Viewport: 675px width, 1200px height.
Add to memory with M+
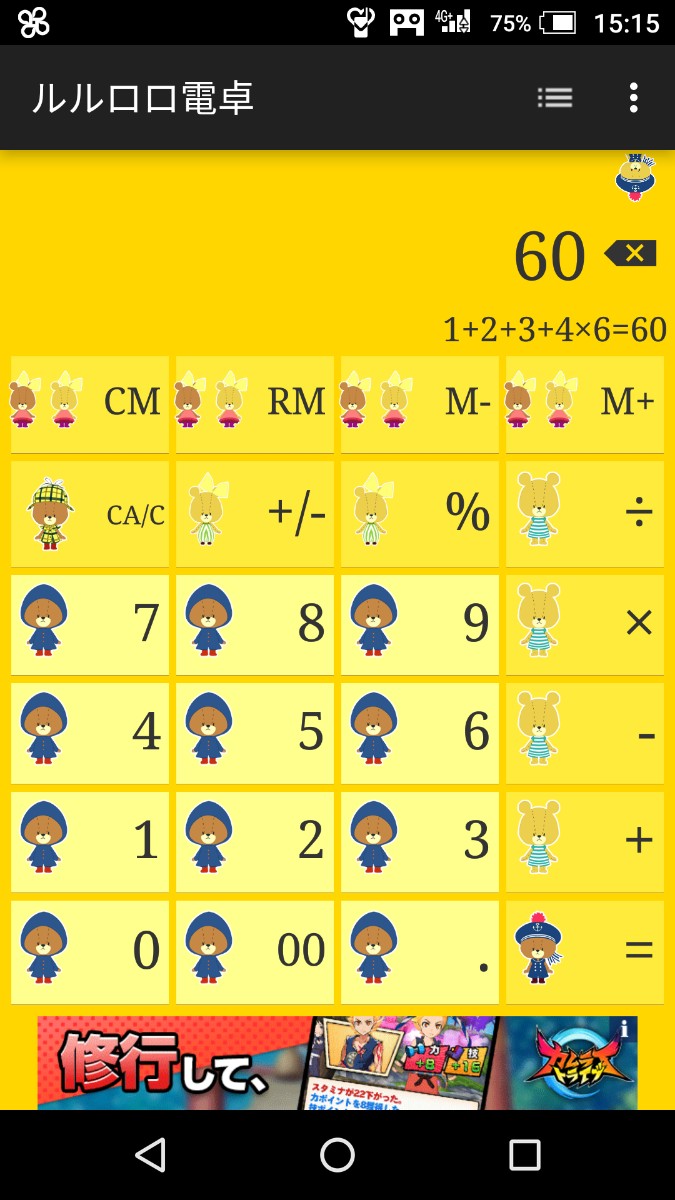[585, 403]
